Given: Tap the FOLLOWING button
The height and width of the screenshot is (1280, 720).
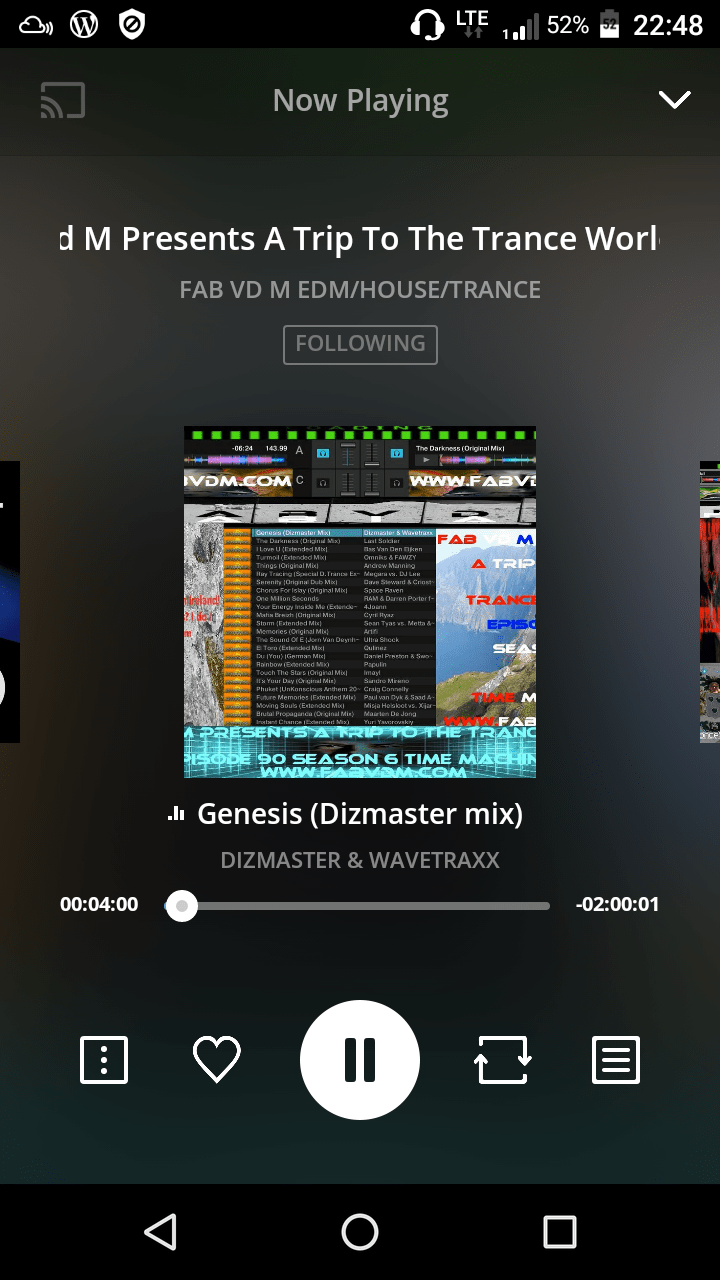Looking at the screenshot, I should [360, 344].
